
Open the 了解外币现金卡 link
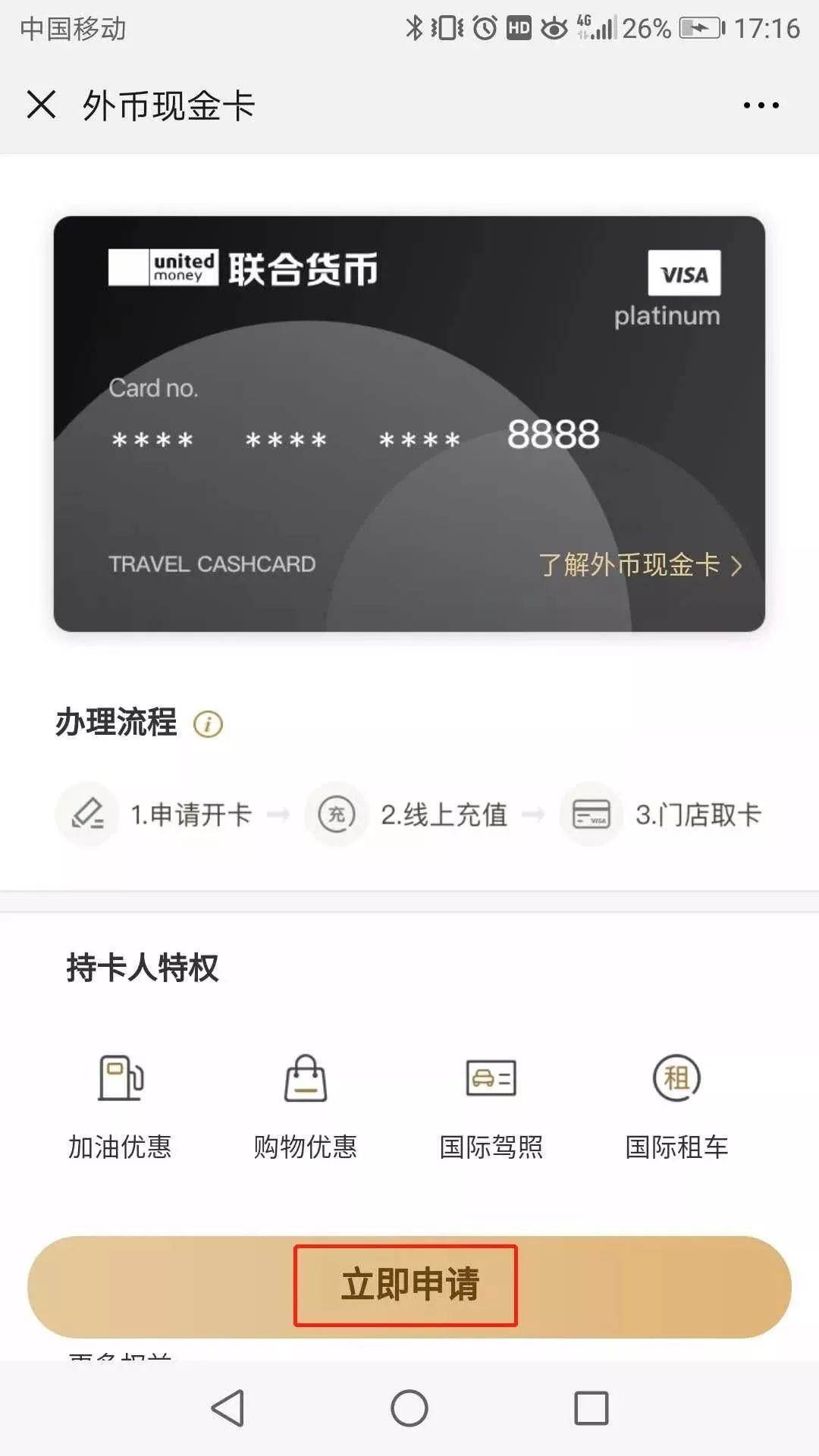[x=629, y=564]
